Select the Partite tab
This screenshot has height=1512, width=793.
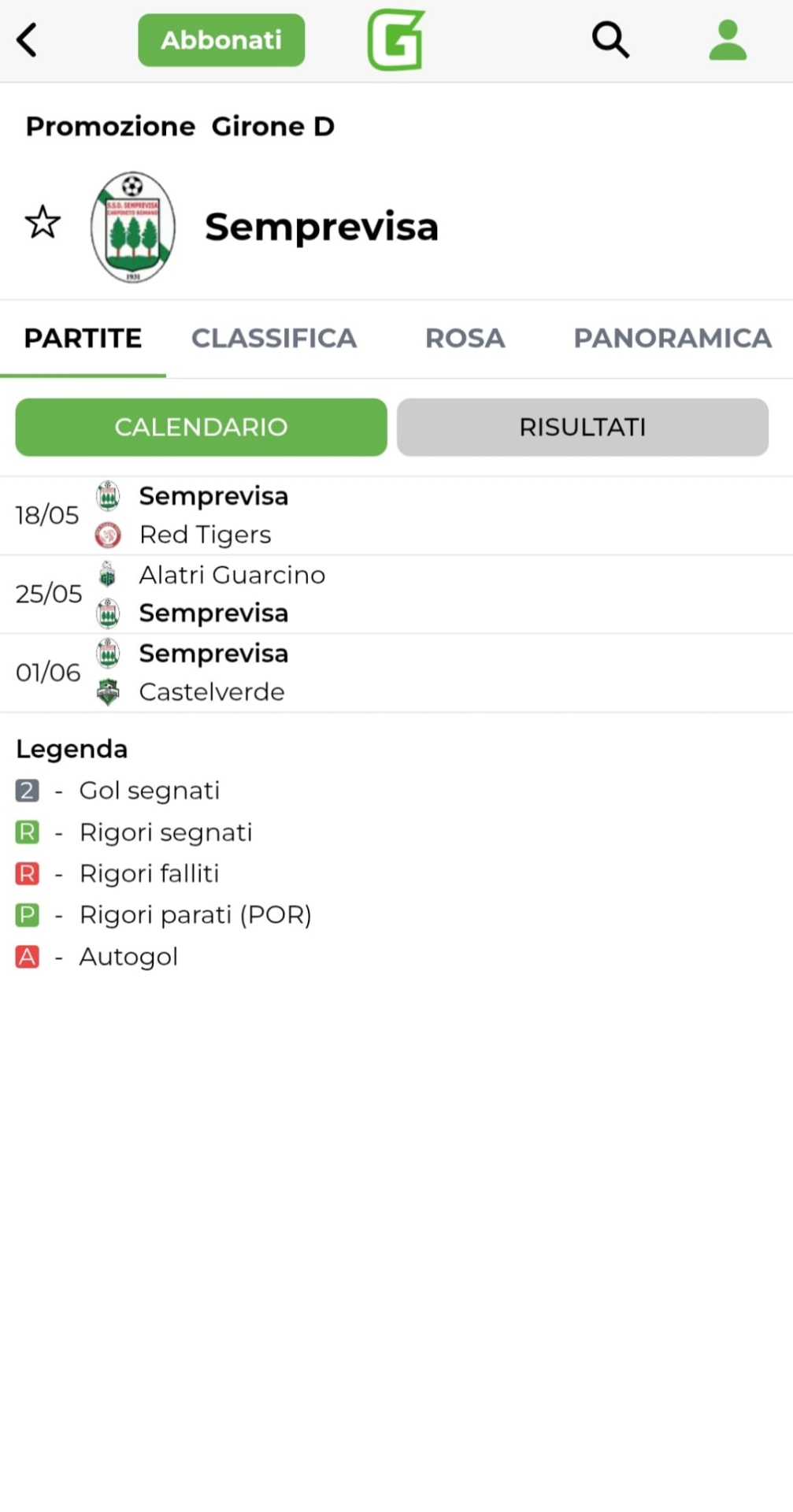click(x=83, y=338)
